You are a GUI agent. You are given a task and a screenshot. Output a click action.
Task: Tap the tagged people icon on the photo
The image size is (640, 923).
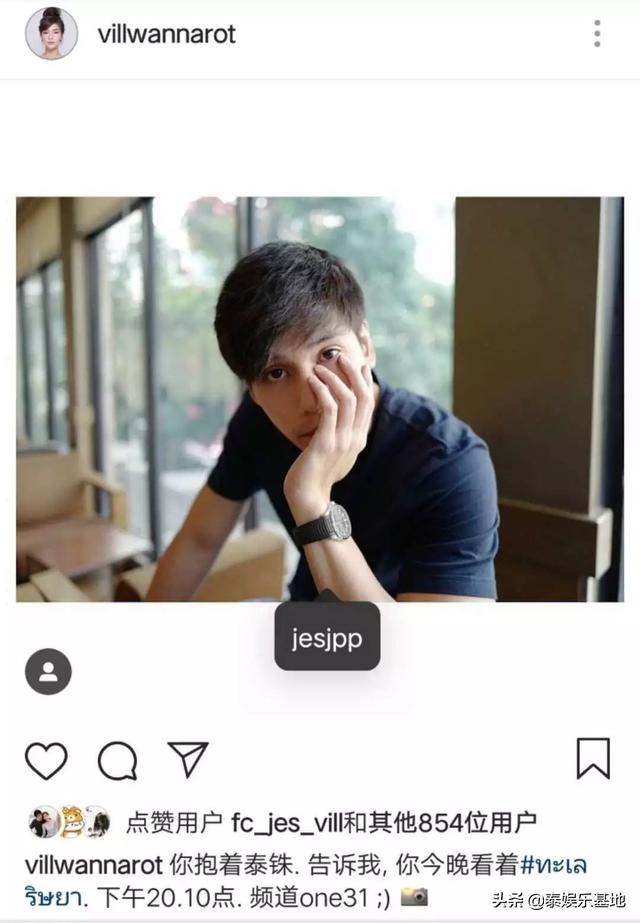coord(48,671)
